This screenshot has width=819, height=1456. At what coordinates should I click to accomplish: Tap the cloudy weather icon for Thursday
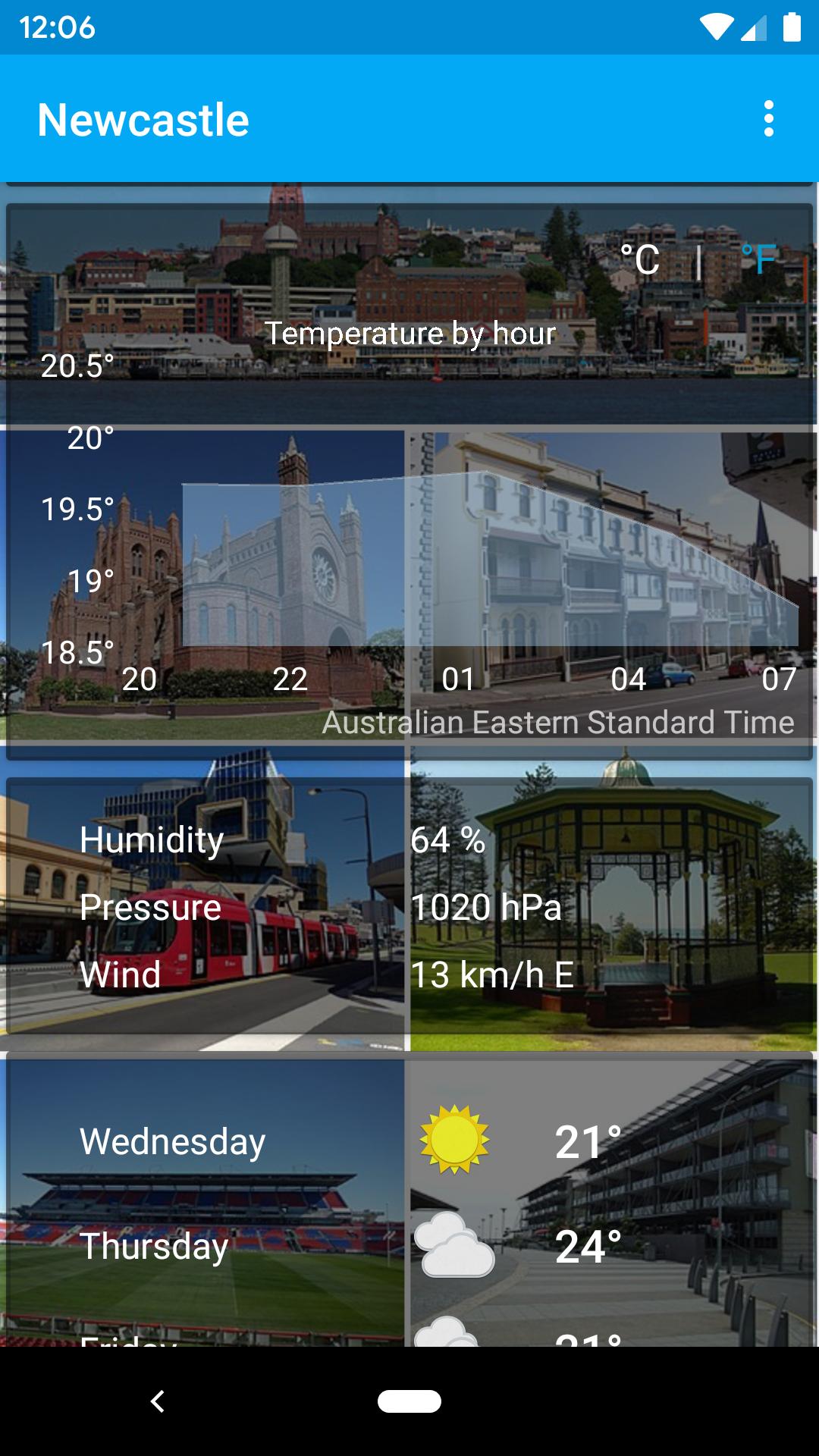point(456,1246)
